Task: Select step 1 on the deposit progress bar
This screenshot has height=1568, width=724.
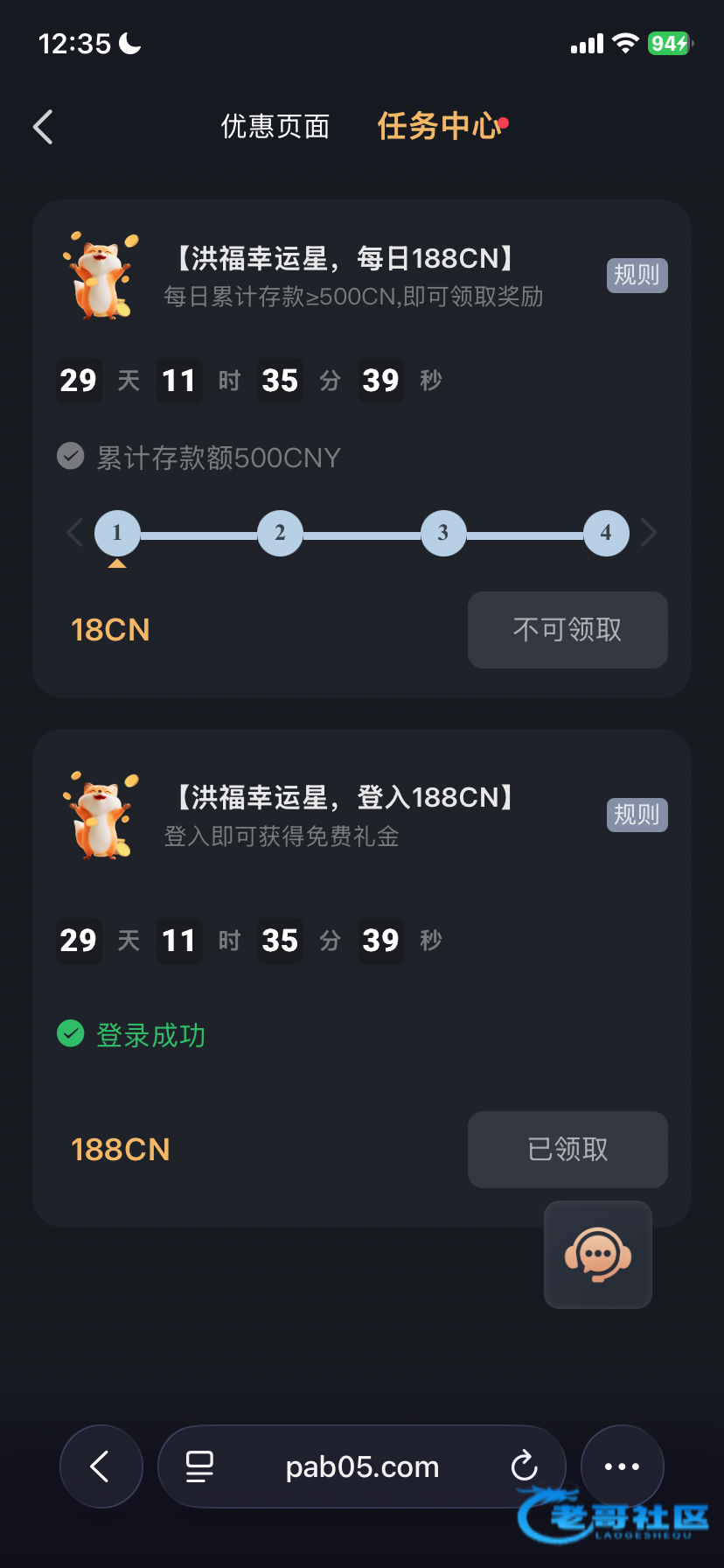Action: pyautogui.click(x=117, y=533)
